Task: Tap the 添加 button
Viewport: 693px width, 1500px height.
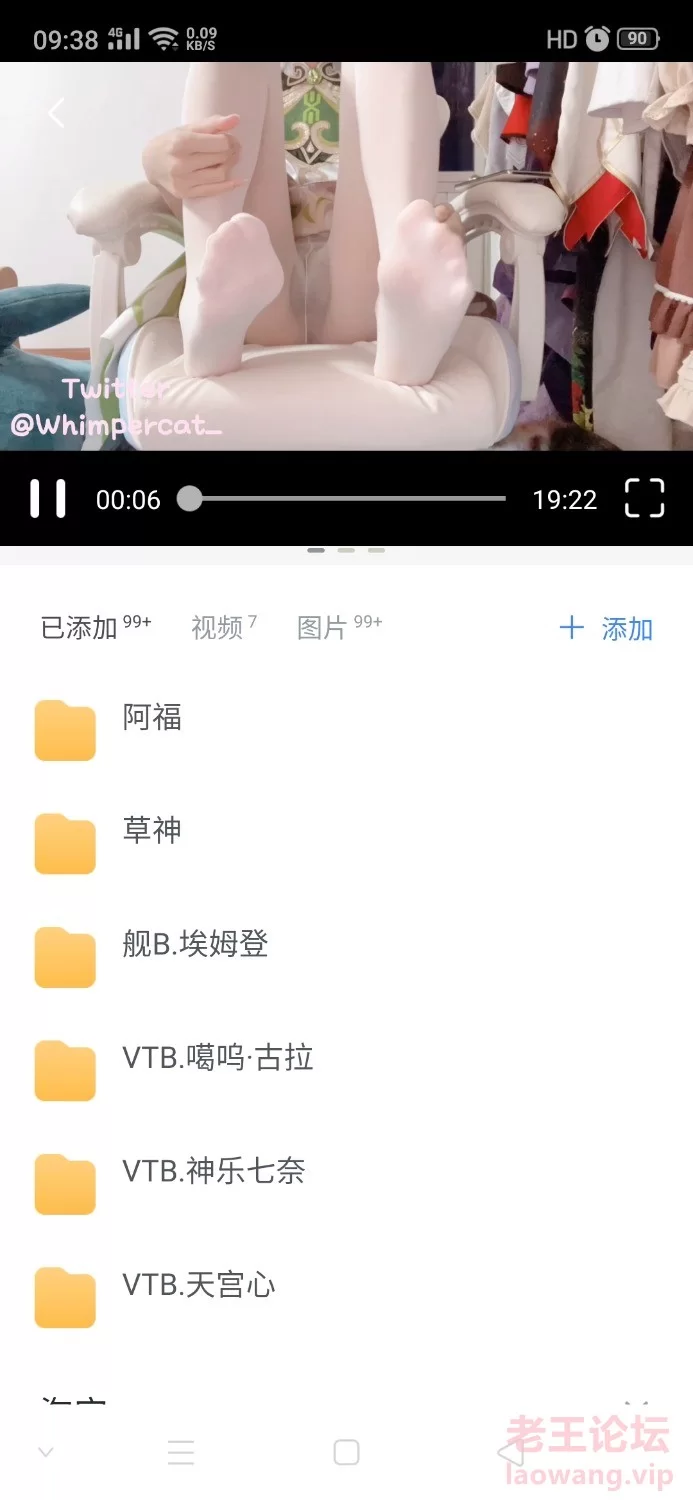Action: [x=606, y=628]
